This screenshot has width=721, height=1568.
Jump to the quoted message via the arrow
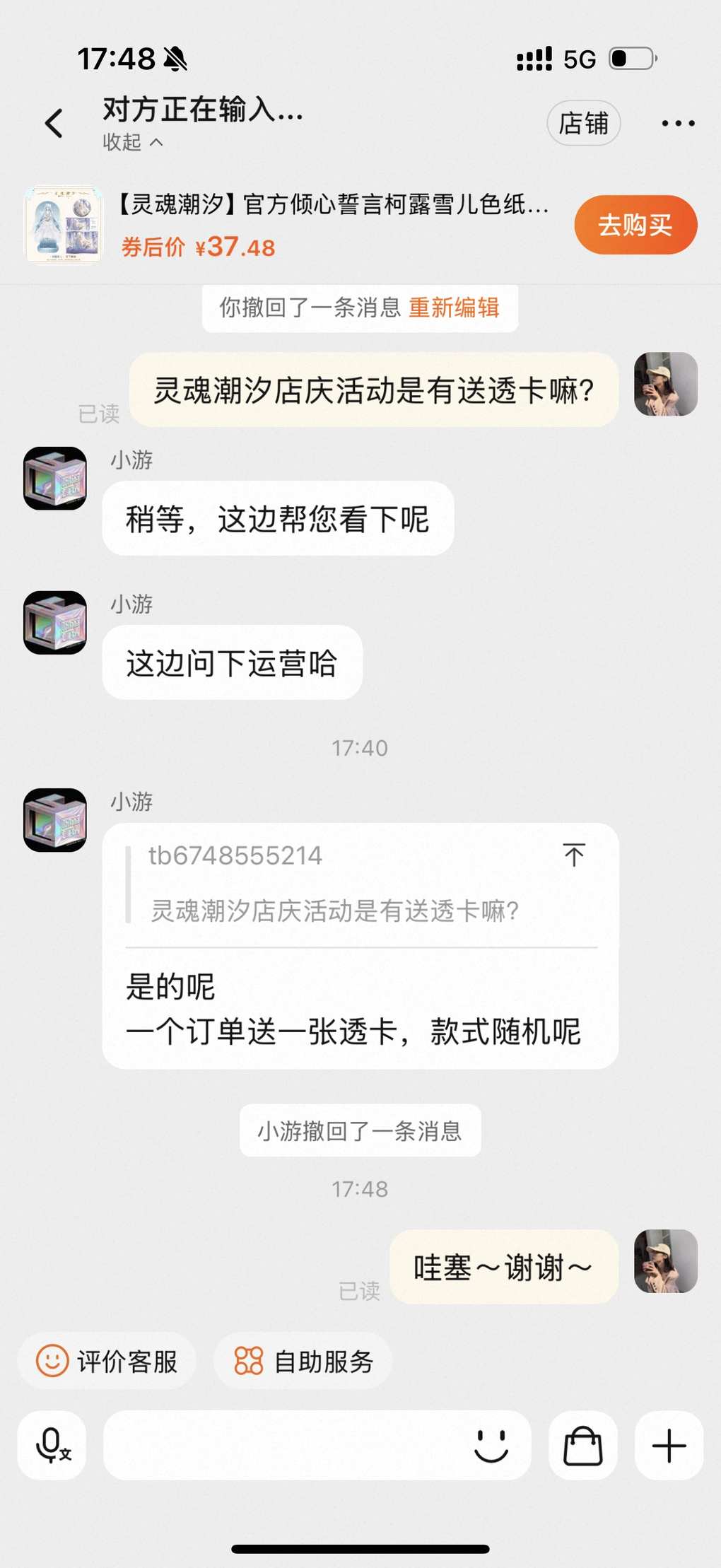574,855
